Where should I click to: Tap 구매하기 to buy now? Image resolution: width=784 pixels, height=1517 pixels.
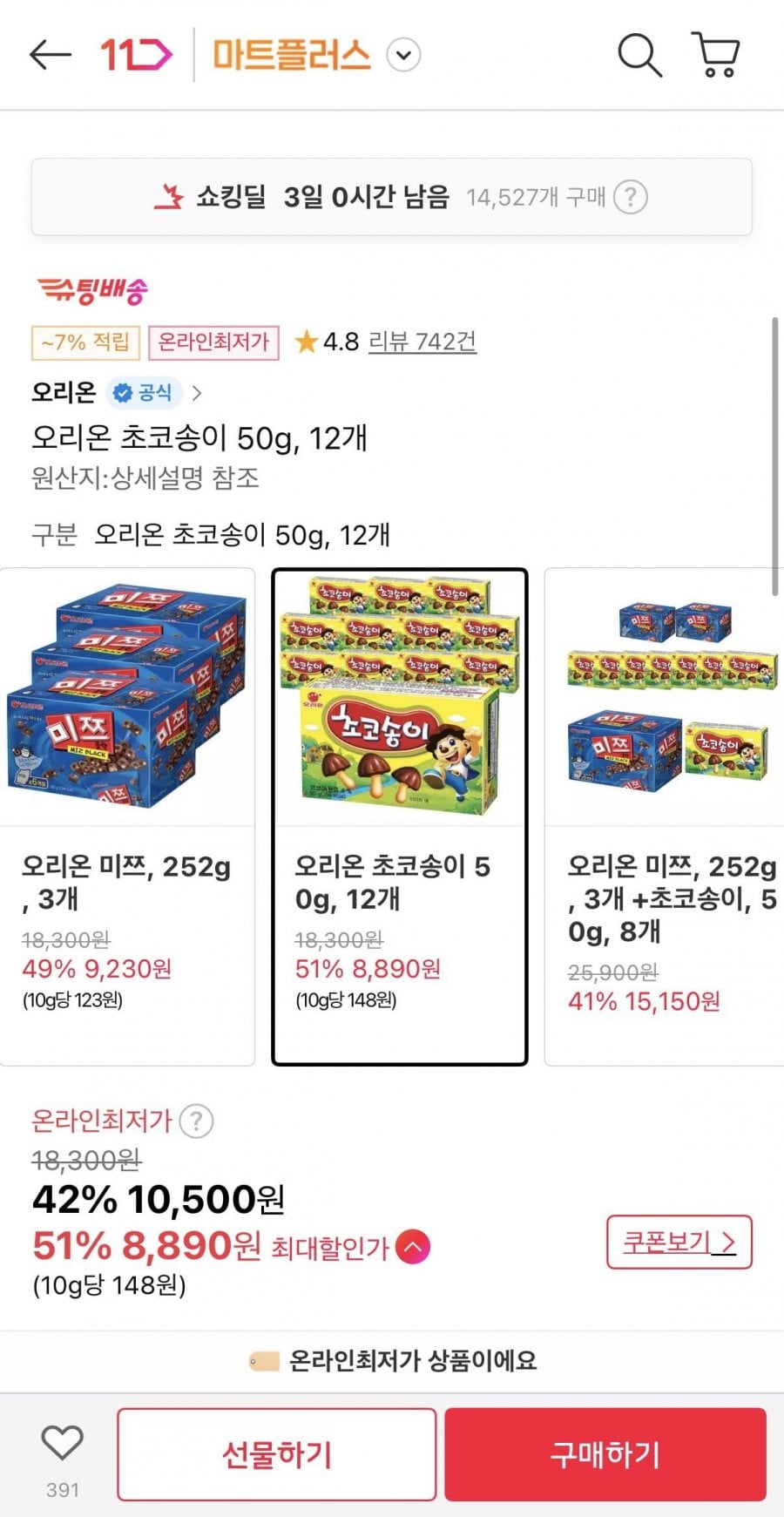tap(605, 1454)
